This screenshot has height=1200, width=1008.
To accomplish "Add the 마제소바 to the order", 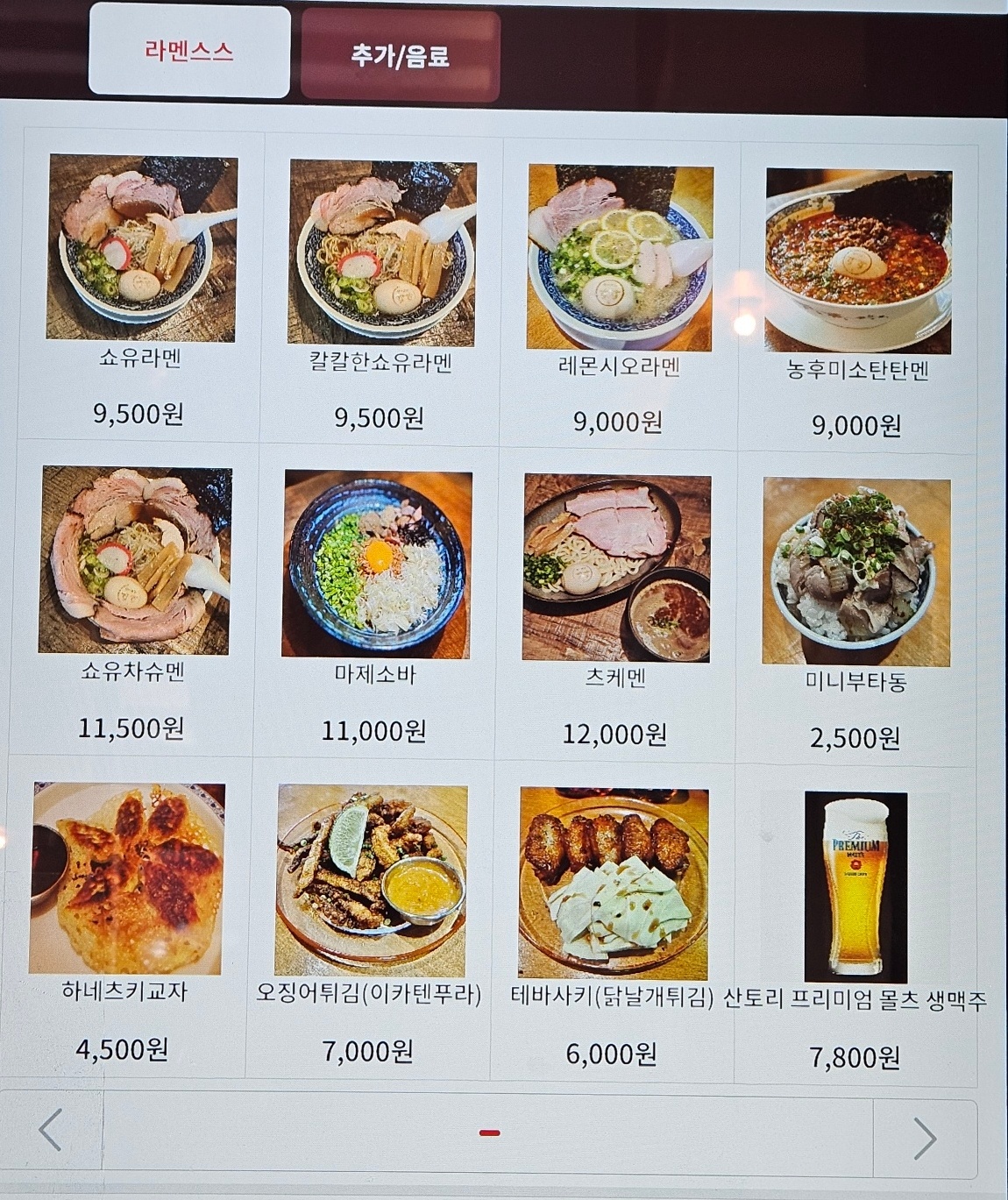I will 376,565.
